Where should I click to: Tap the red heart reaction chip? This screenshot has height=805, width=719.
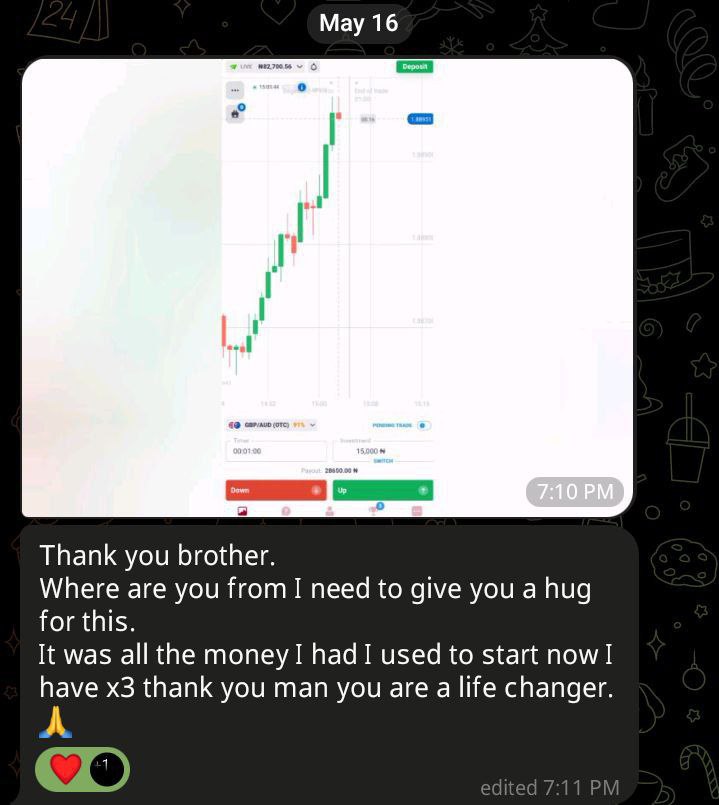click(x=82, y=769)
